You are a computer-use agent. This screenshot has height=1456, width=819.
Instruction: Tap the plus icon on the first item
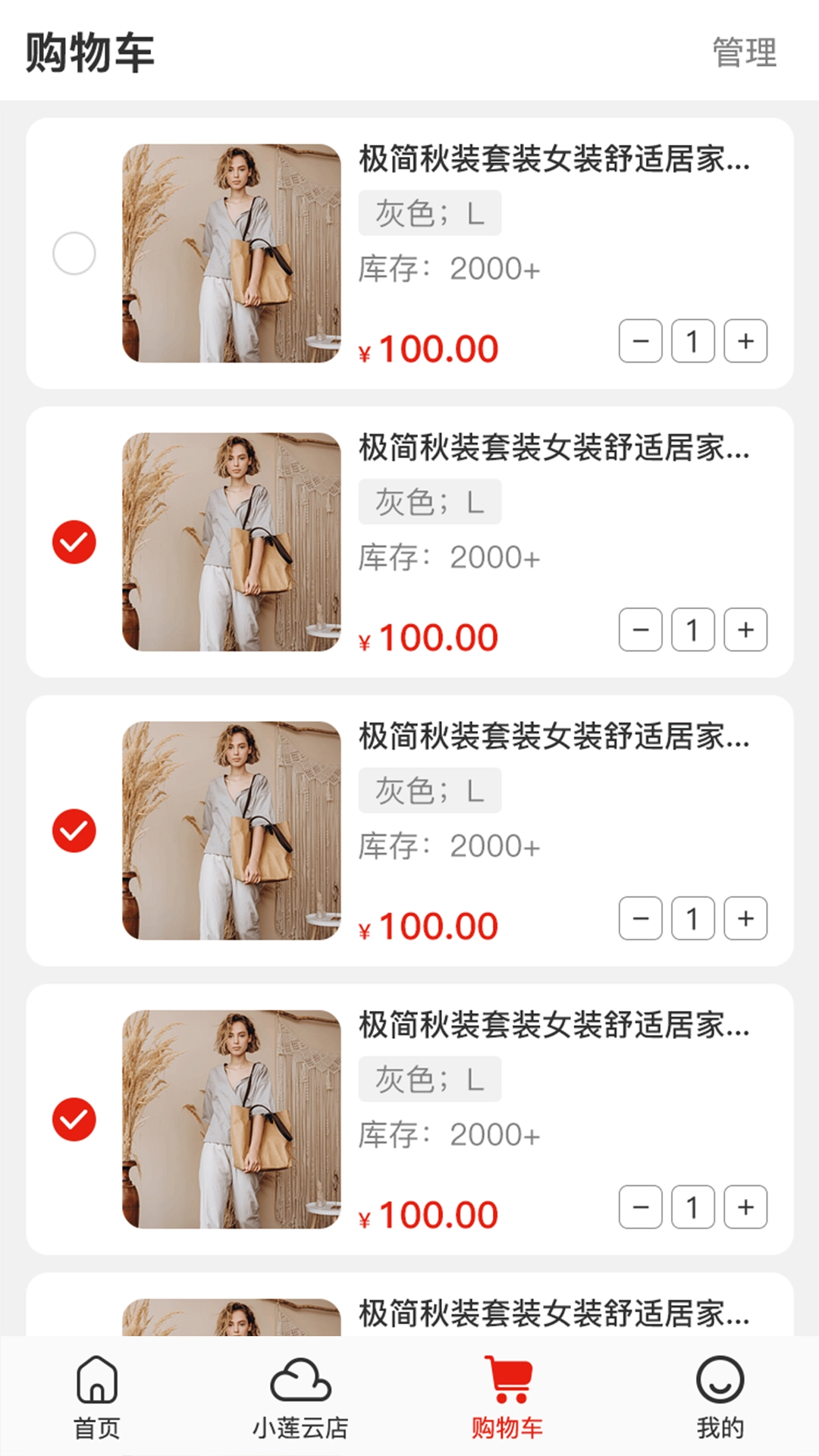pyautogui.click(x=745, y=341)
